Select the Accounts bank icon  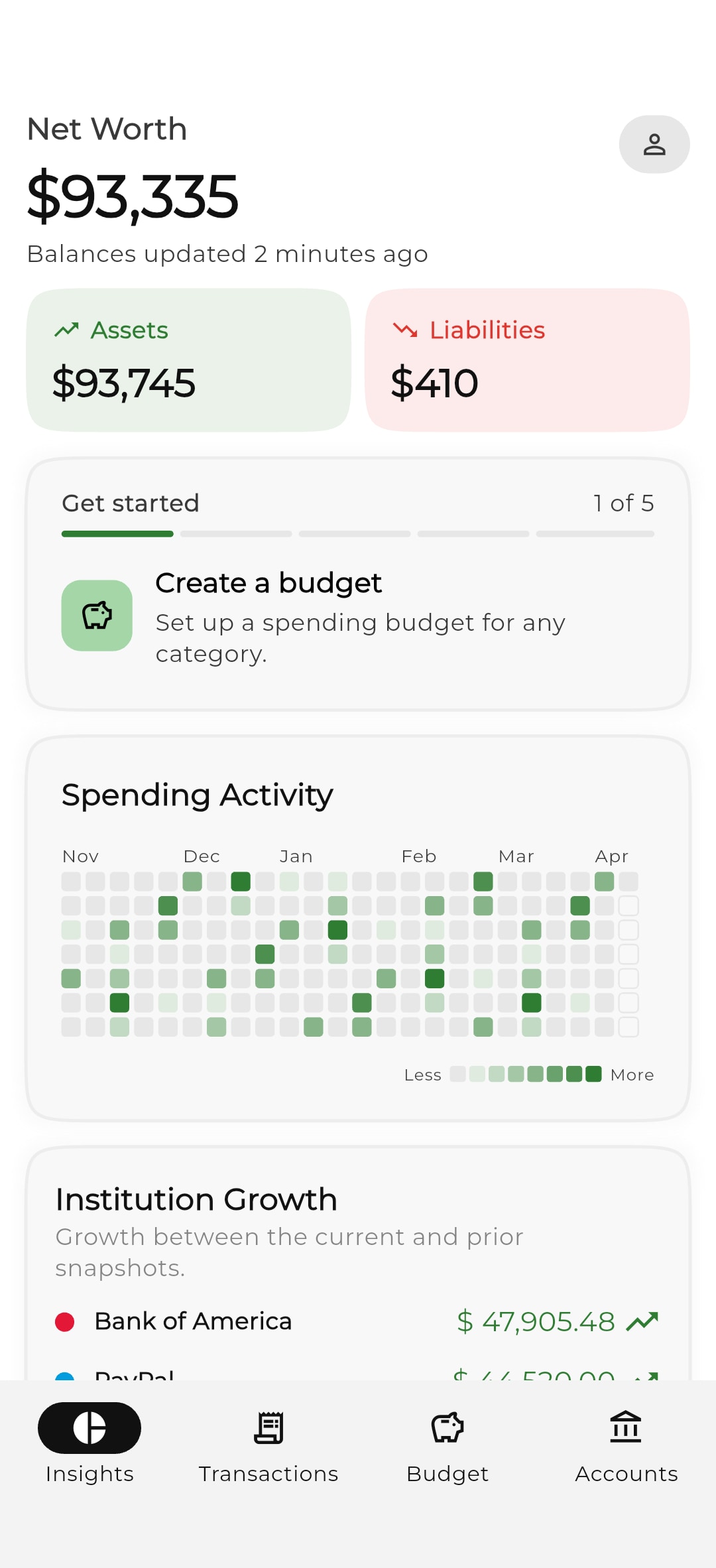point(625,1427)
